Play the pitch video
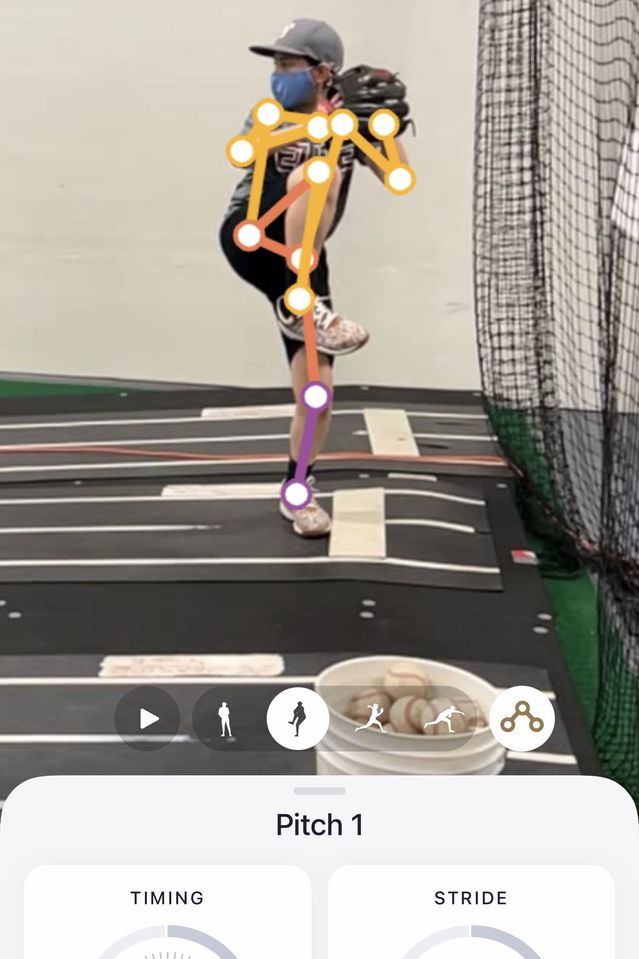Viewport: 639px width, 959px height. click(x=148, y=718)
